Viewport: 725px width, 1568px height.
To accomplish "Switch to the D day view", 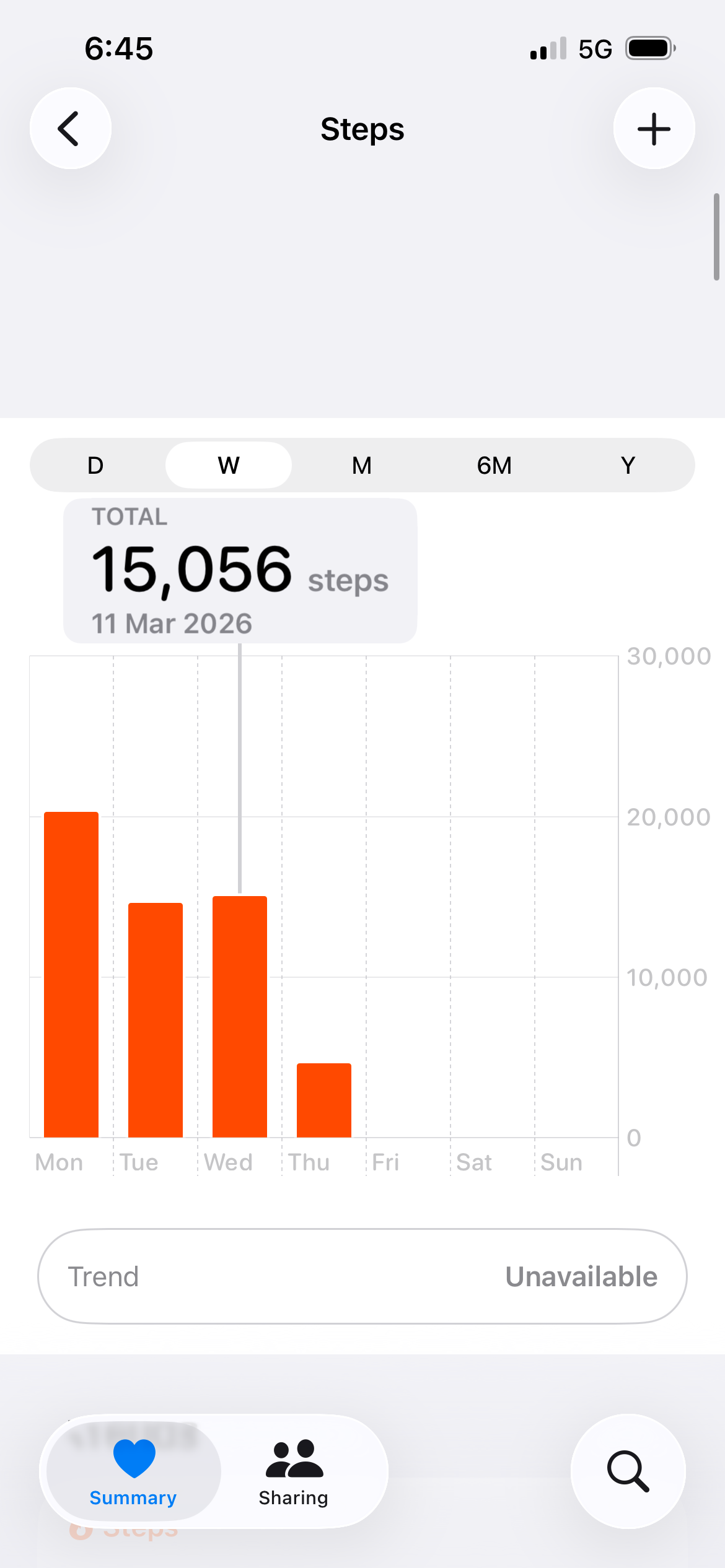I will [x=95, y=465].
